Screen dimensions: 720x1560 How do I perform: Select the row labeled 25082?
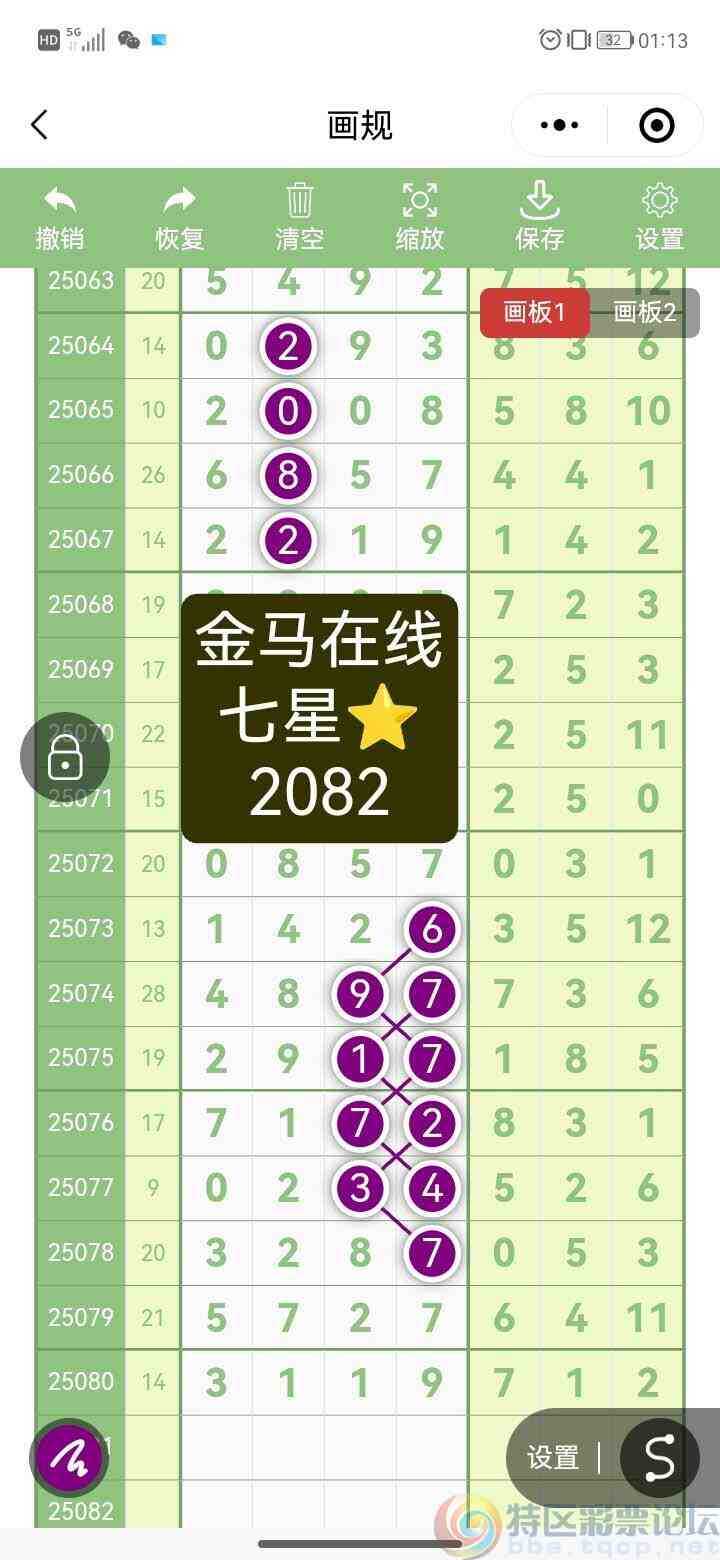pyautogui.click(x=80, y=1512)
